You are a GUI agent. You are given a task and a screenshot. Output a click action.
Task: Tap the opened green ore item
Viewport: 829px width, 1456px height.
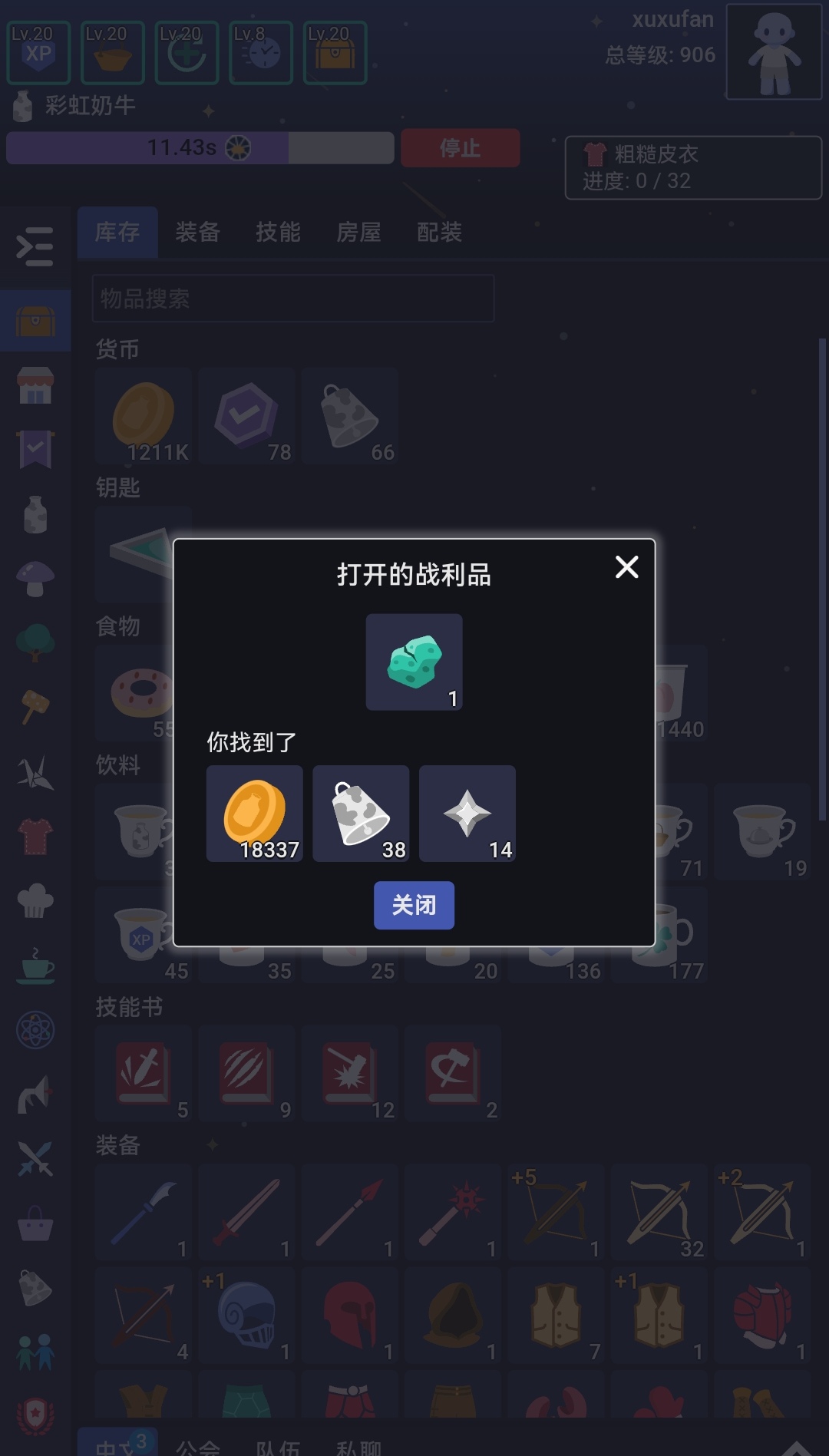414,662
